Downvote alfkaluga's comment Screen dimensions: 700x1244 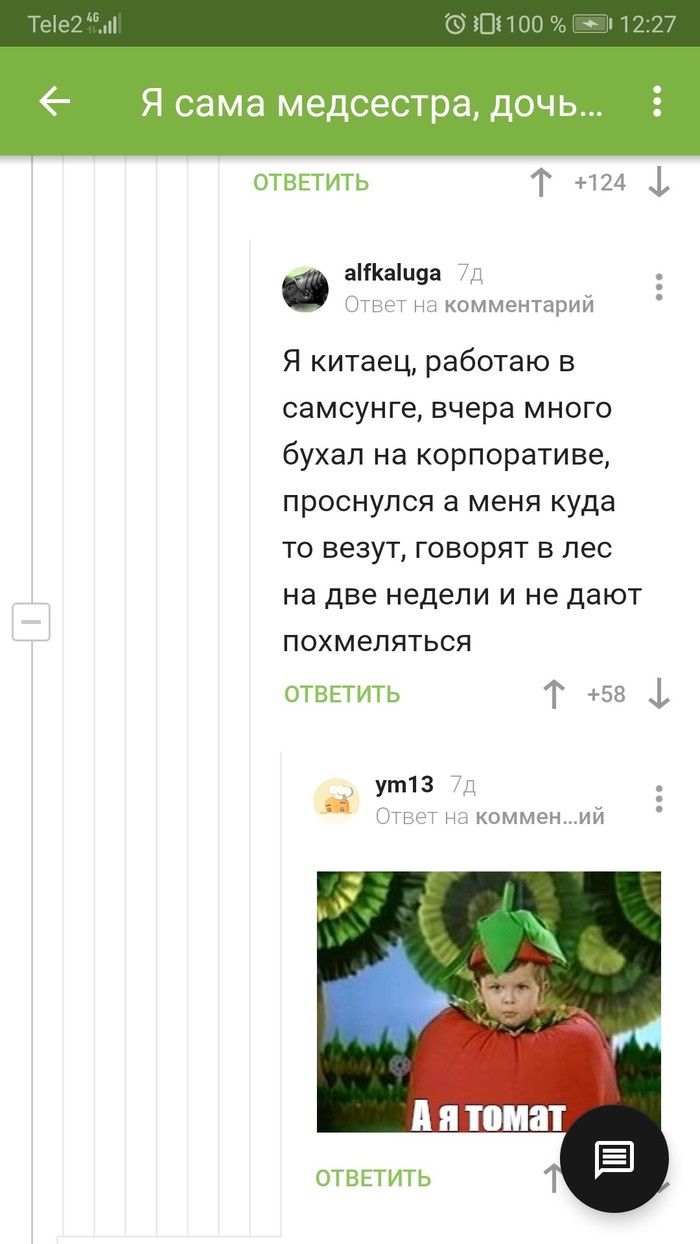pos(659,694)
